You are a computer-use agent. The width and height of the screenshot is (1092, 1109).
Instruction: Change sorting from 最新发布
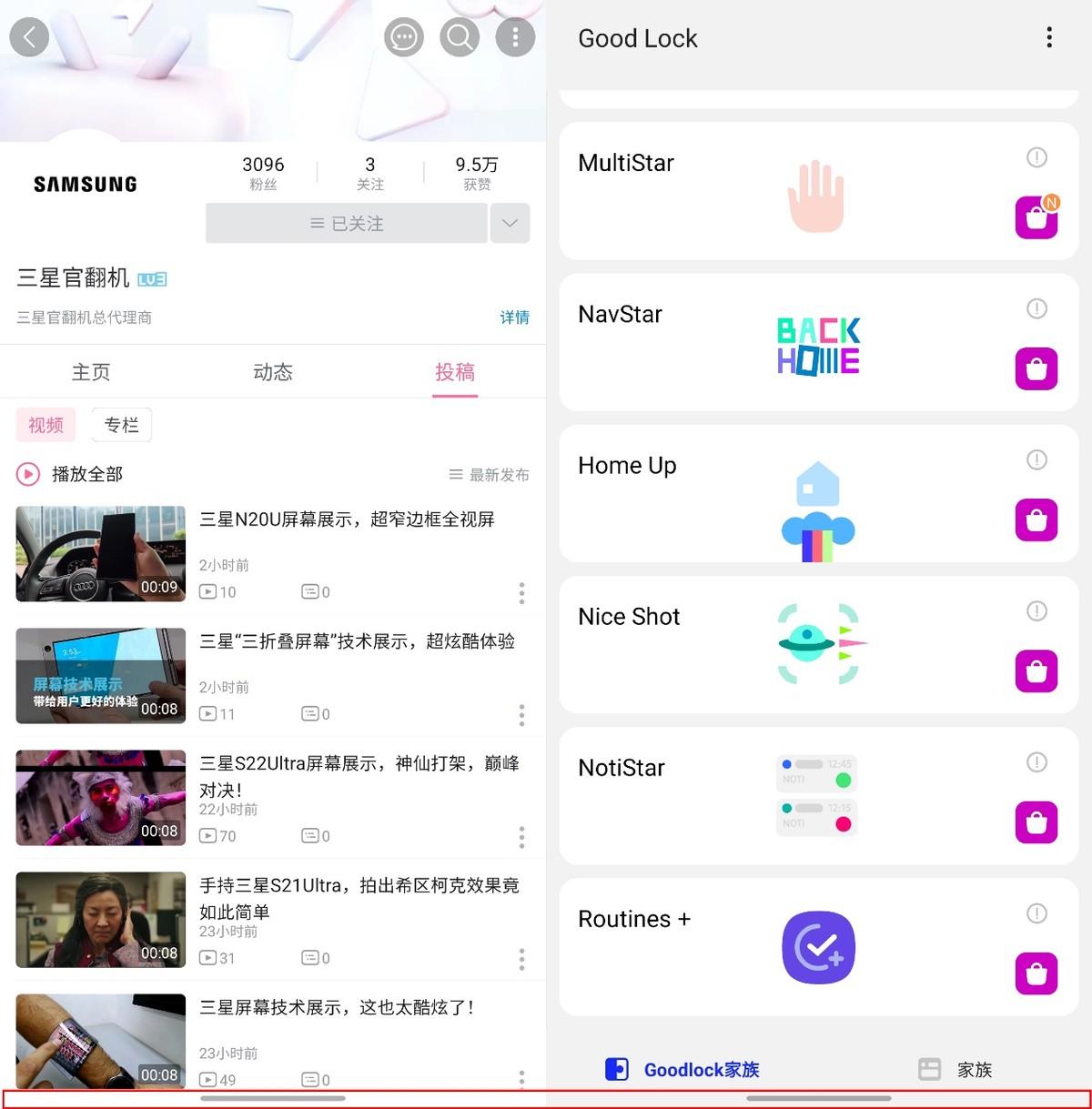pyautogui.click(x=490, y=475)
